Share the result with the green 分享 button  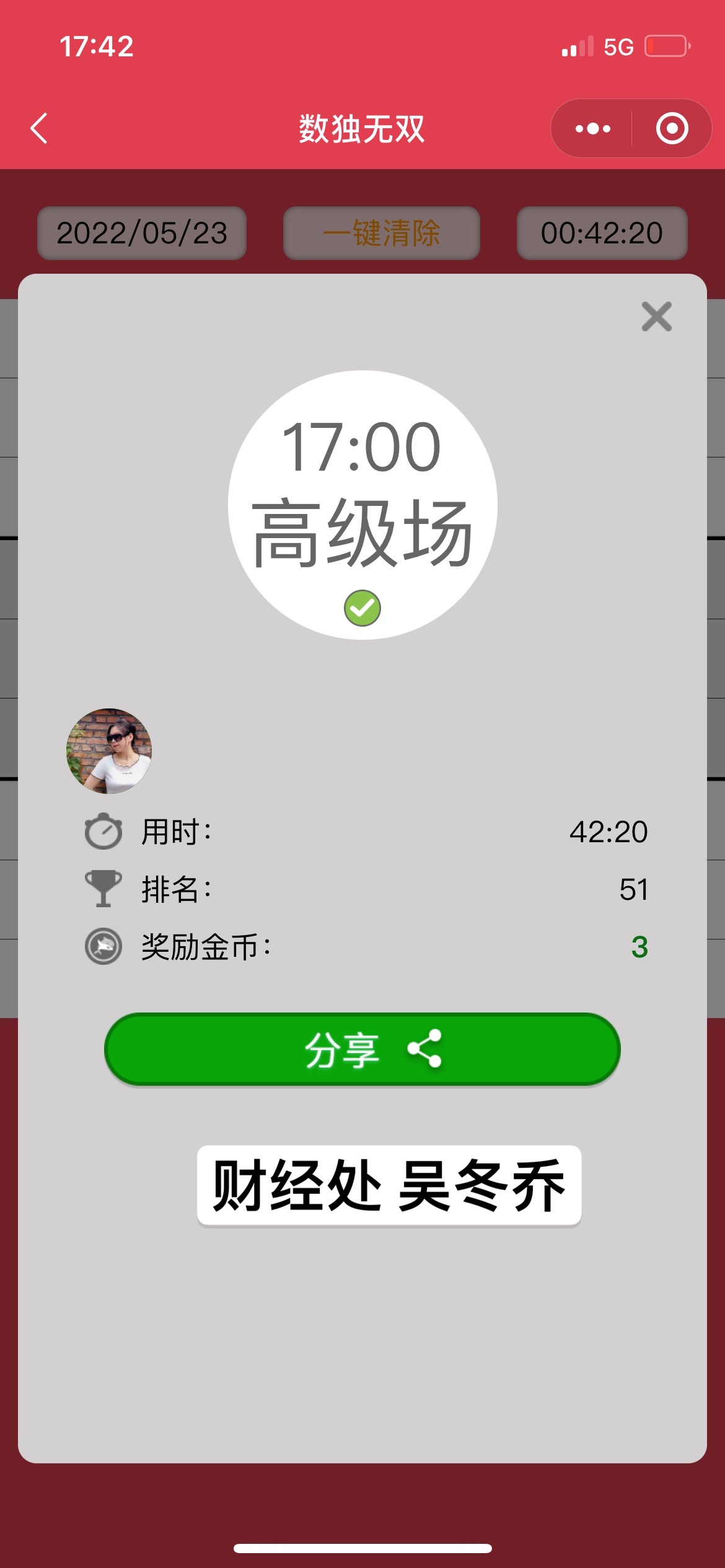click(362, 1049)
